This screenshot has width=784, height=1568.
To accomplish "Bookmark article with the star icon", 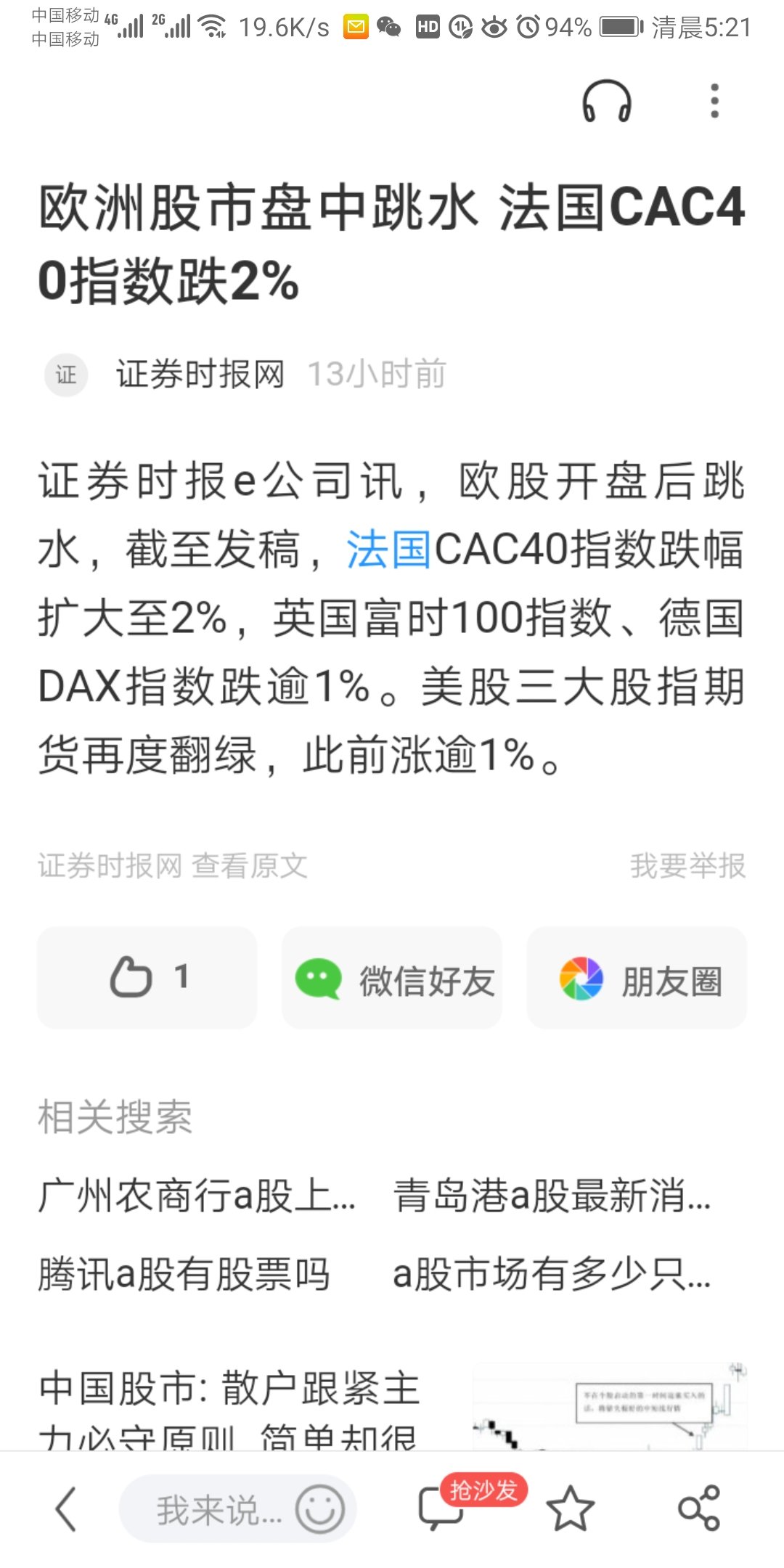I will (571, 1509).
